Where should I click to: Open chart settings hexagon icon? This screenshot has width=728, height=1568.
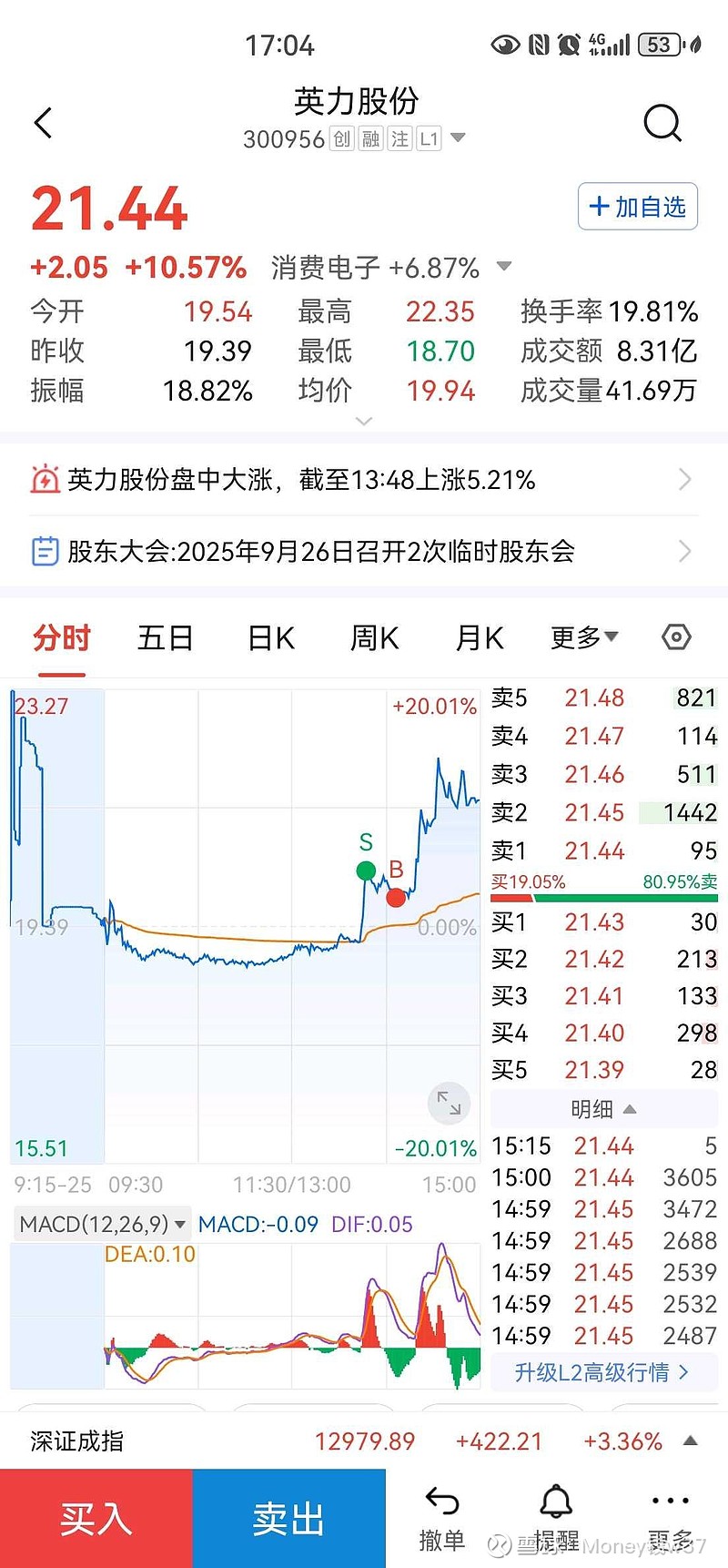676,637
